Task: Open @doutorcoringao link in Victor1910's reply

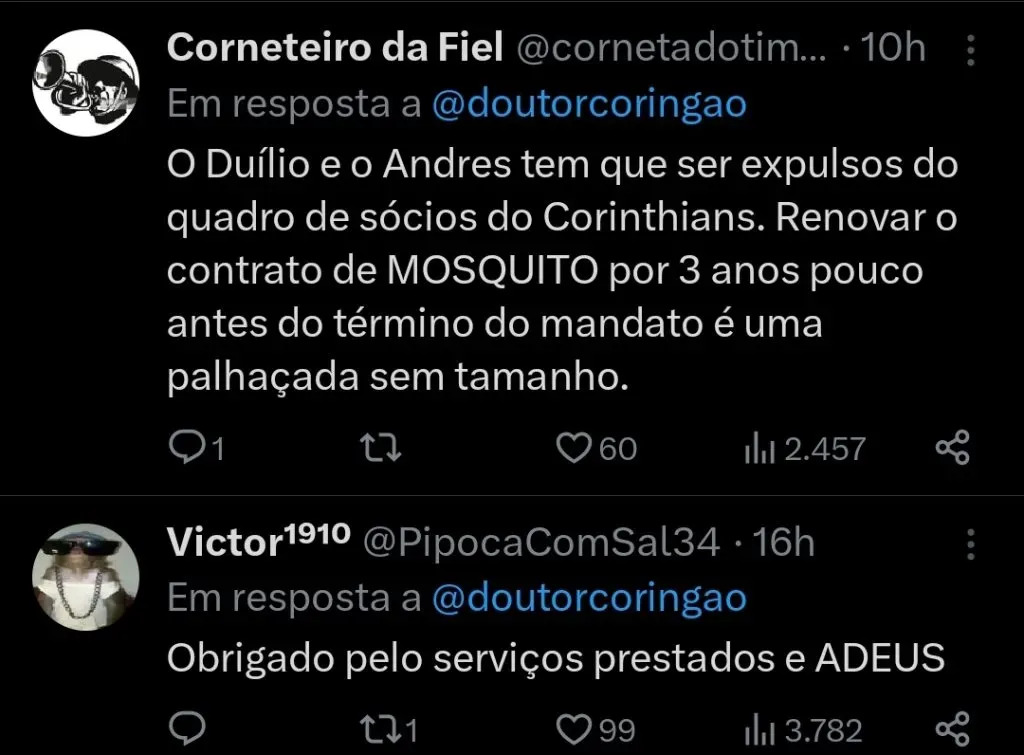Action: coord(589,598)
